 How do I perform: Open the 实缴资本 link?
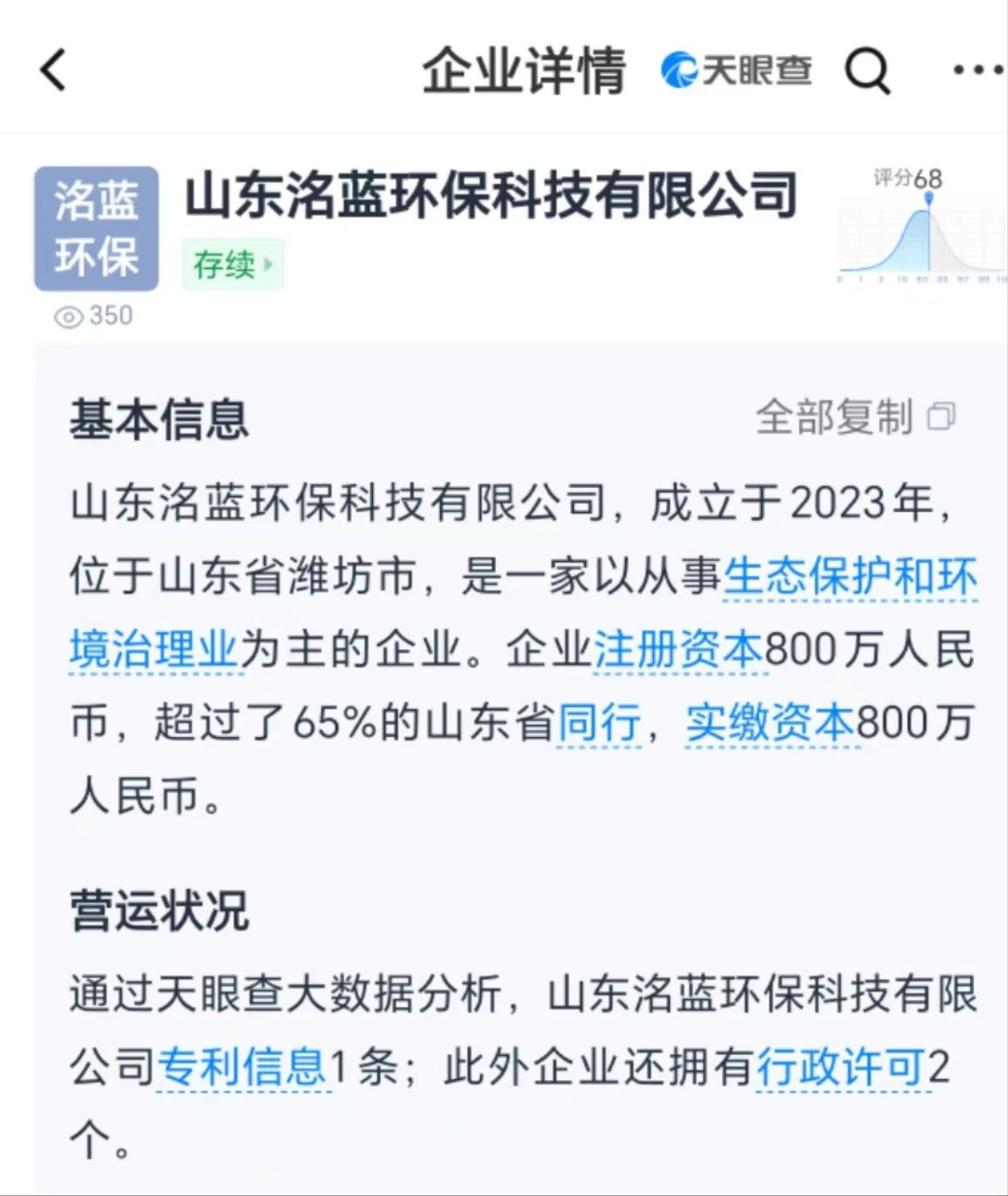(x=770, y=723)
